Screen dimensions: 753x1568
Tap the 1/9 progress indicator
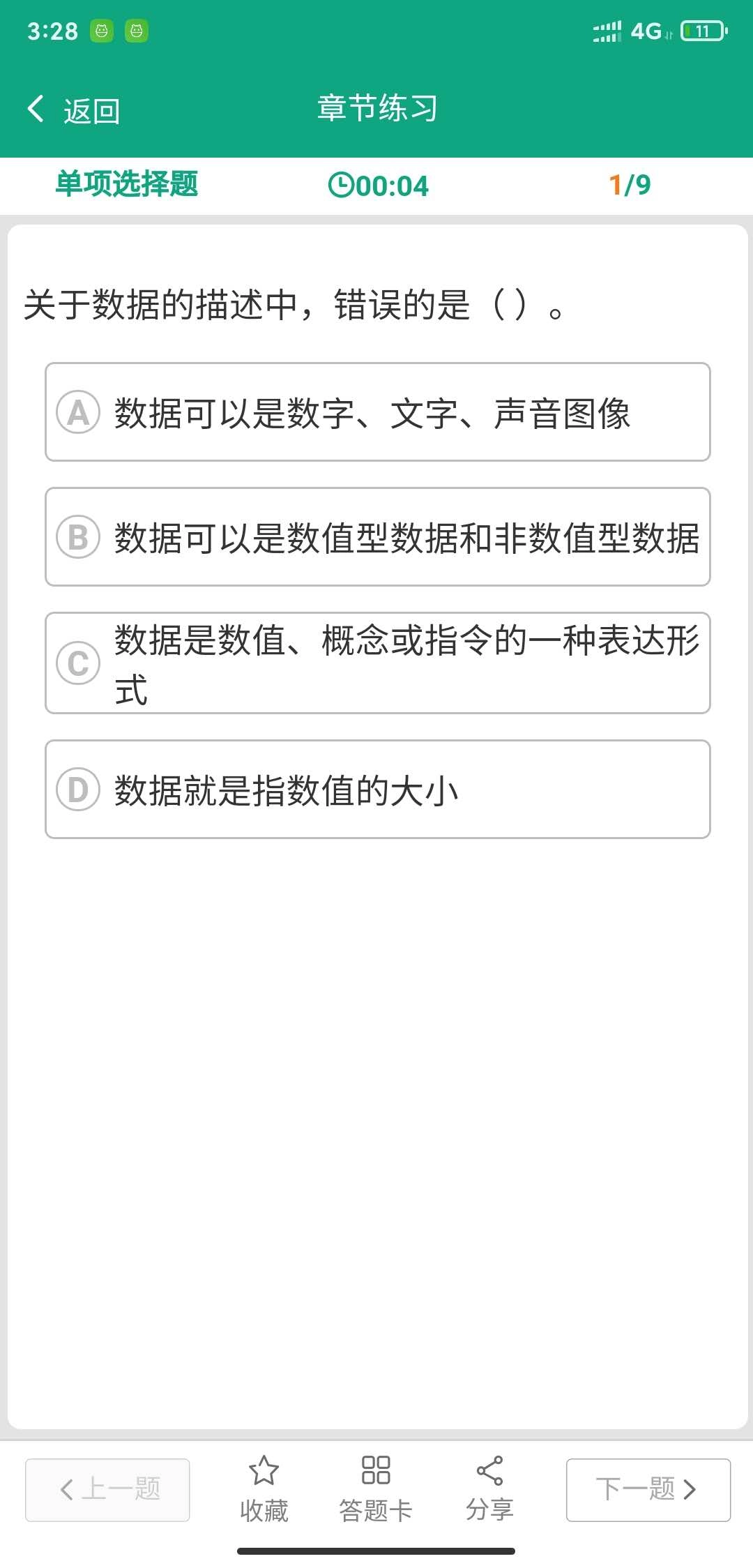[629, 184]
